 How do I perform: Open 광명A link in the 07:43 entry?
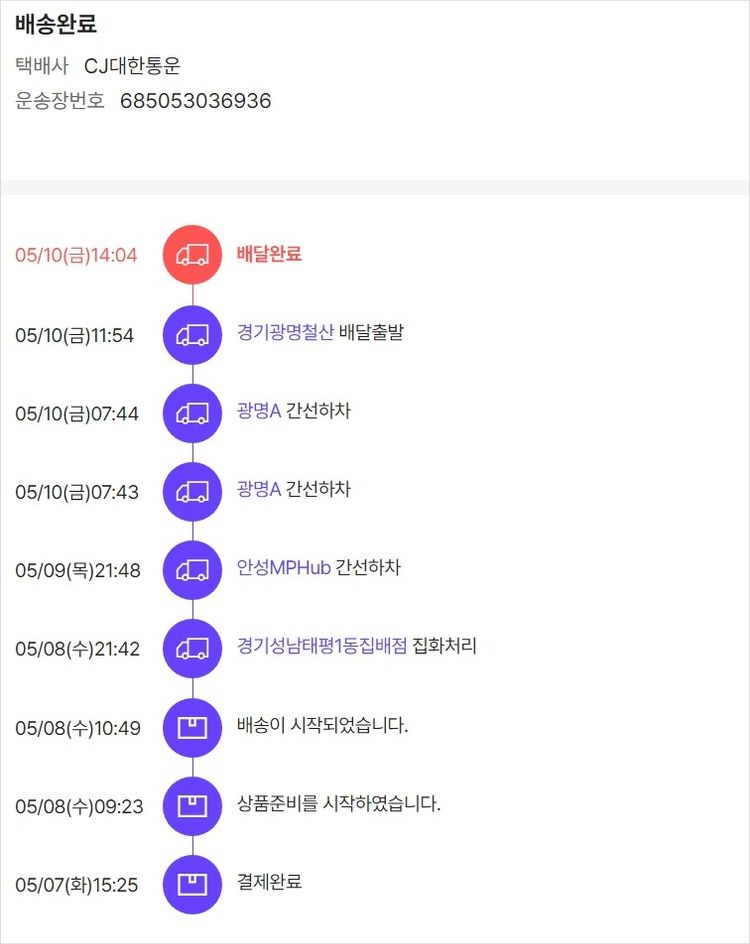[259, 489]
